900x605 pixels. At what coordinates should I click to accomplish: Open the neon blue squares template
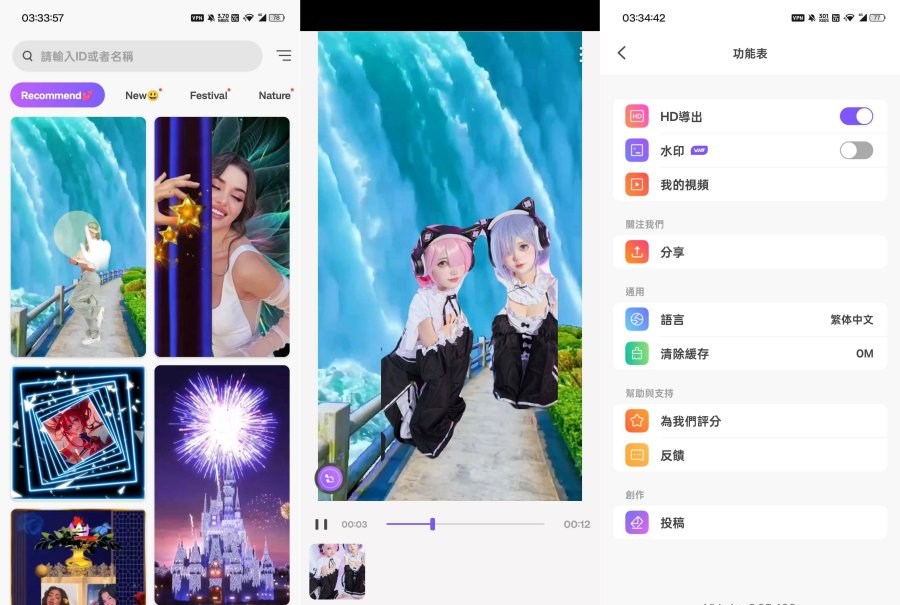click(78, 432)
